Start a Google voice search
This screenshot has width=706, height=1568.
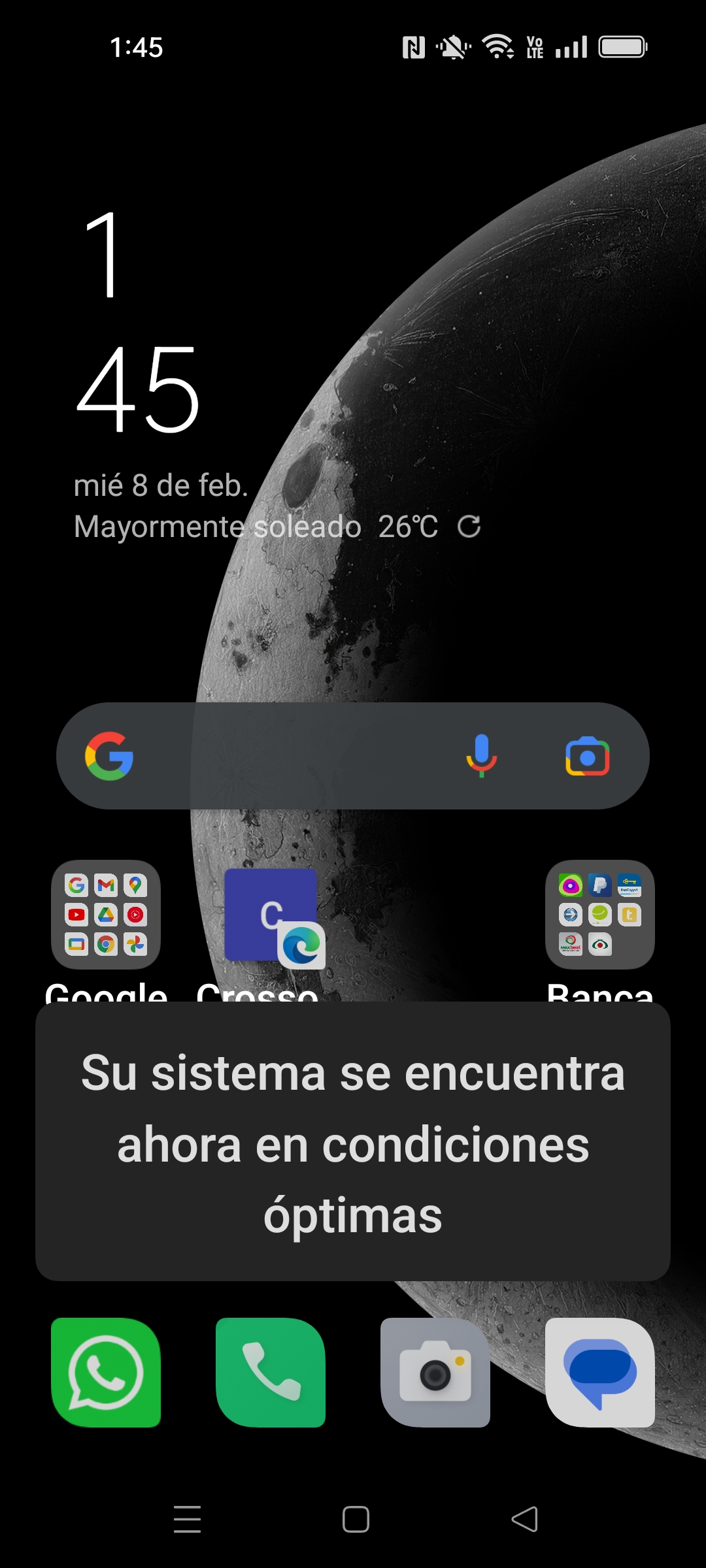pos(482,756)
